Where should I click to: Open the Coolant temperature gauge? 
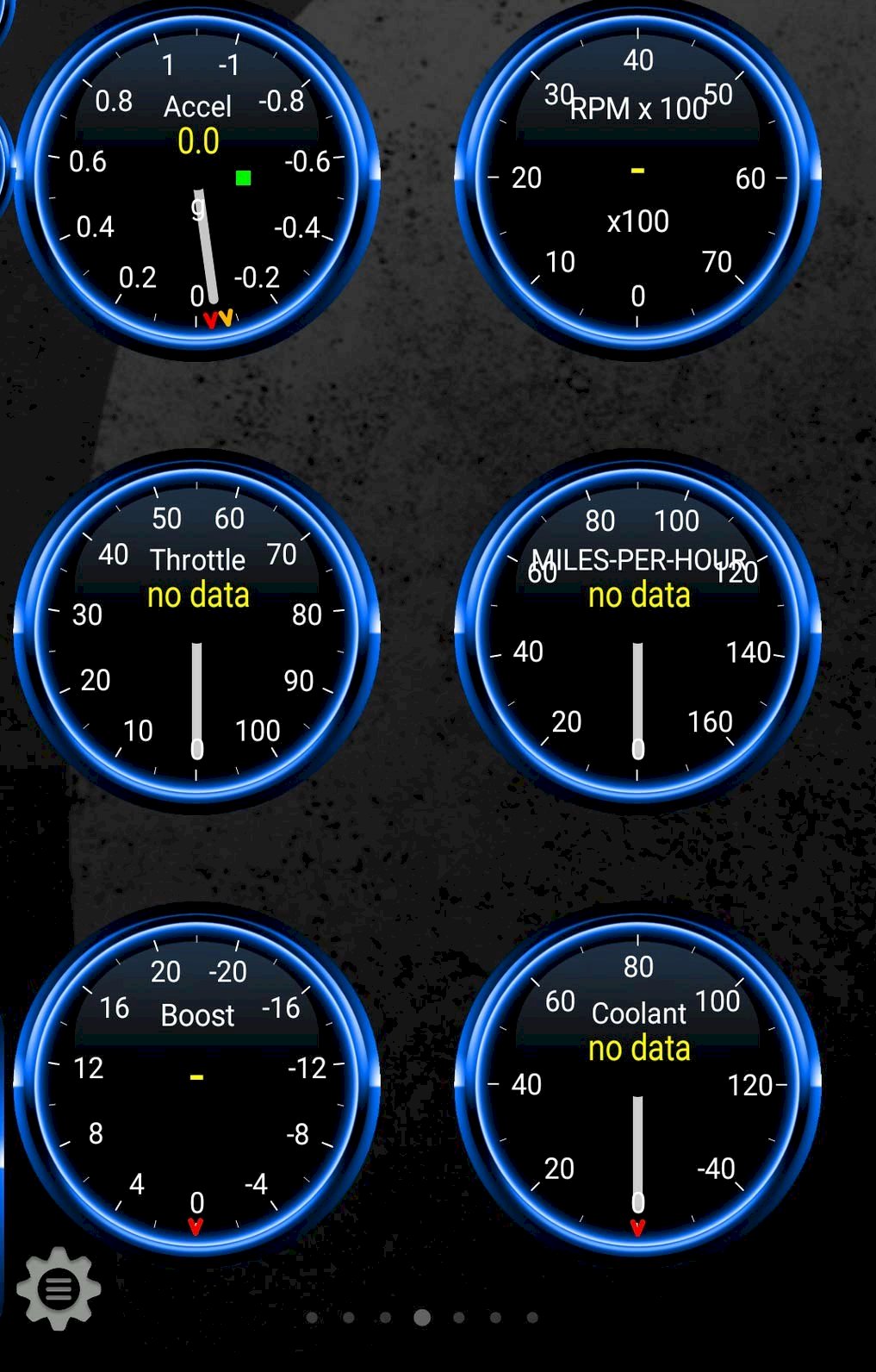point(637,1084)
